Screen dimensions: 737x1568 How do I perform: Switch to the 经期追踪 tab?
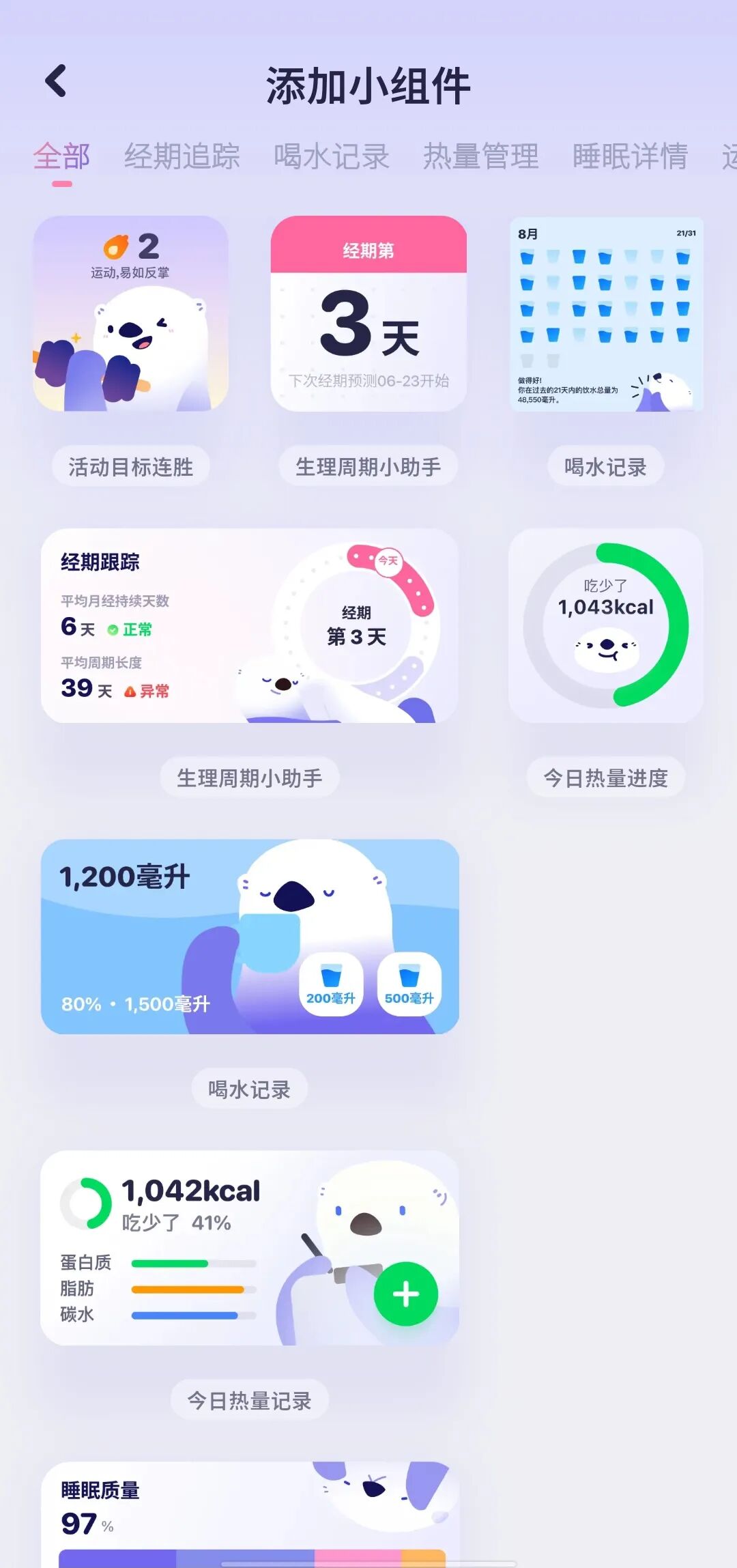182,157
